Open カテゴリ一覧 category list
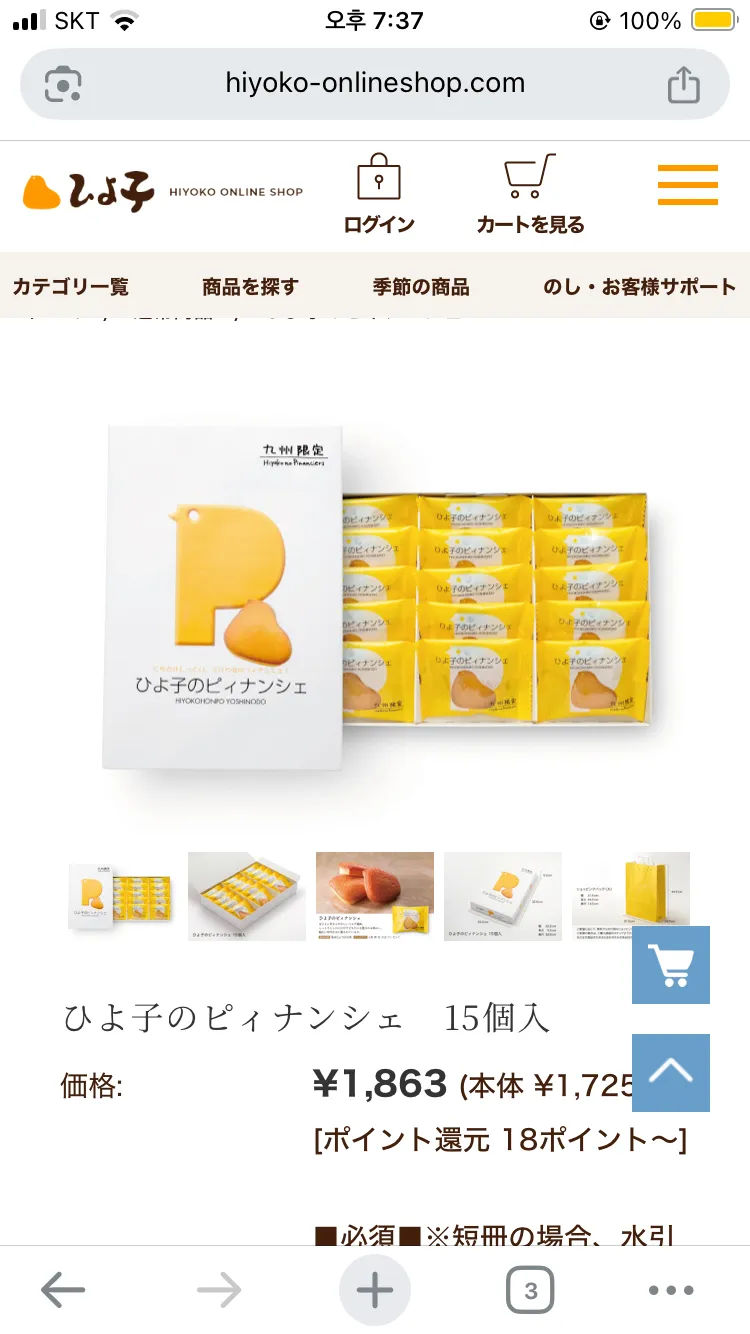Image resolution: width=750 pixels, height=1334 pixels. pos(70,287)
